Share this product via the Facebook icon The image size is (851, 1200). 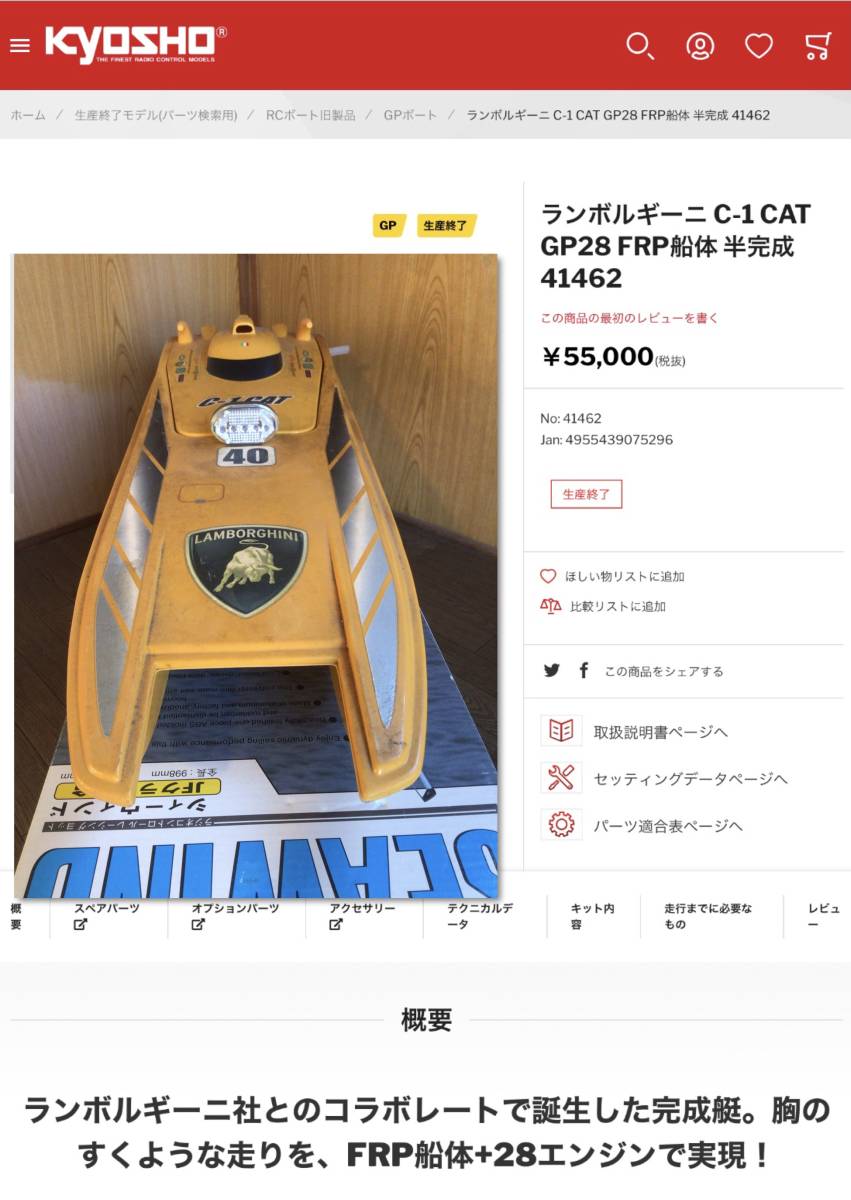[583, 672]
